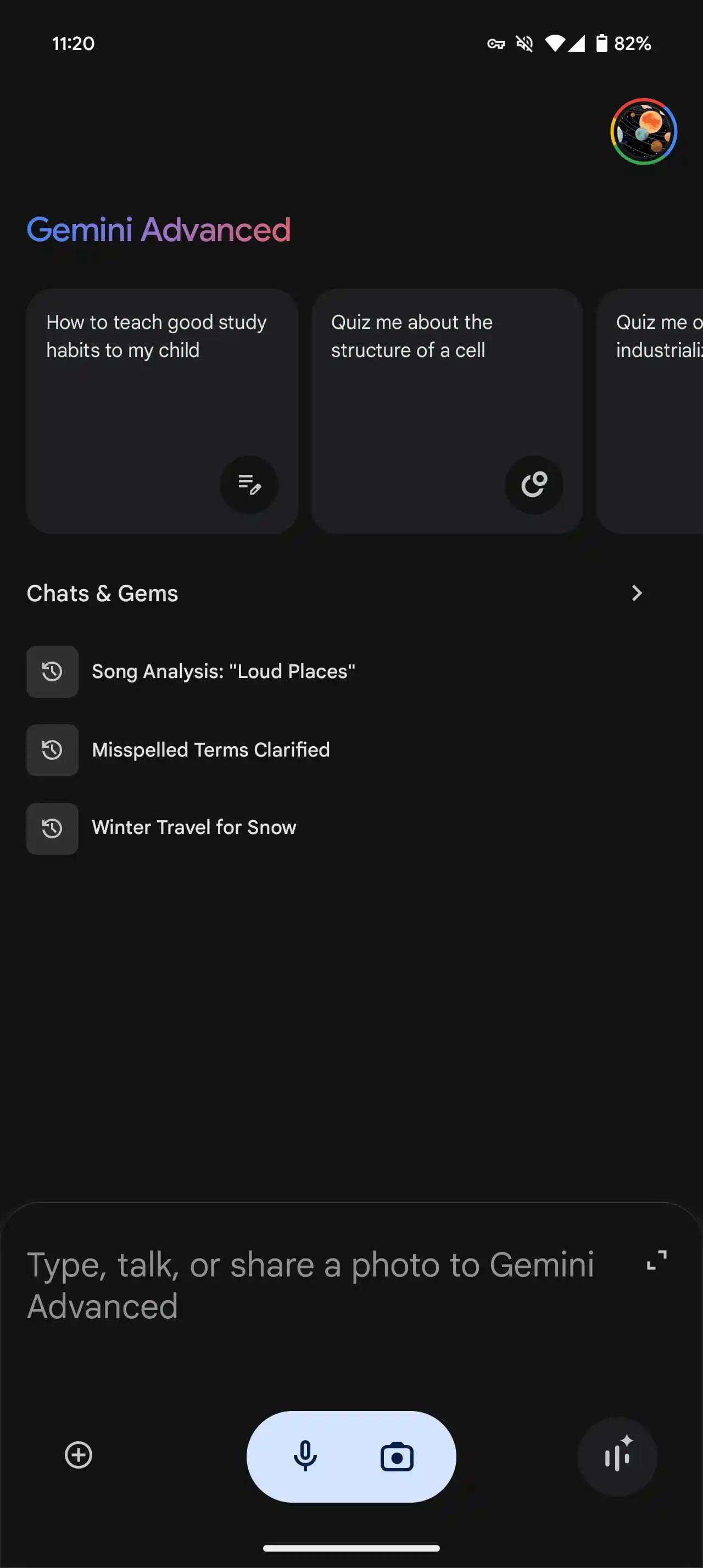Open the Winter Travel for Snow chat
The height and width of the screenshot is (1568, 703).
193,828
